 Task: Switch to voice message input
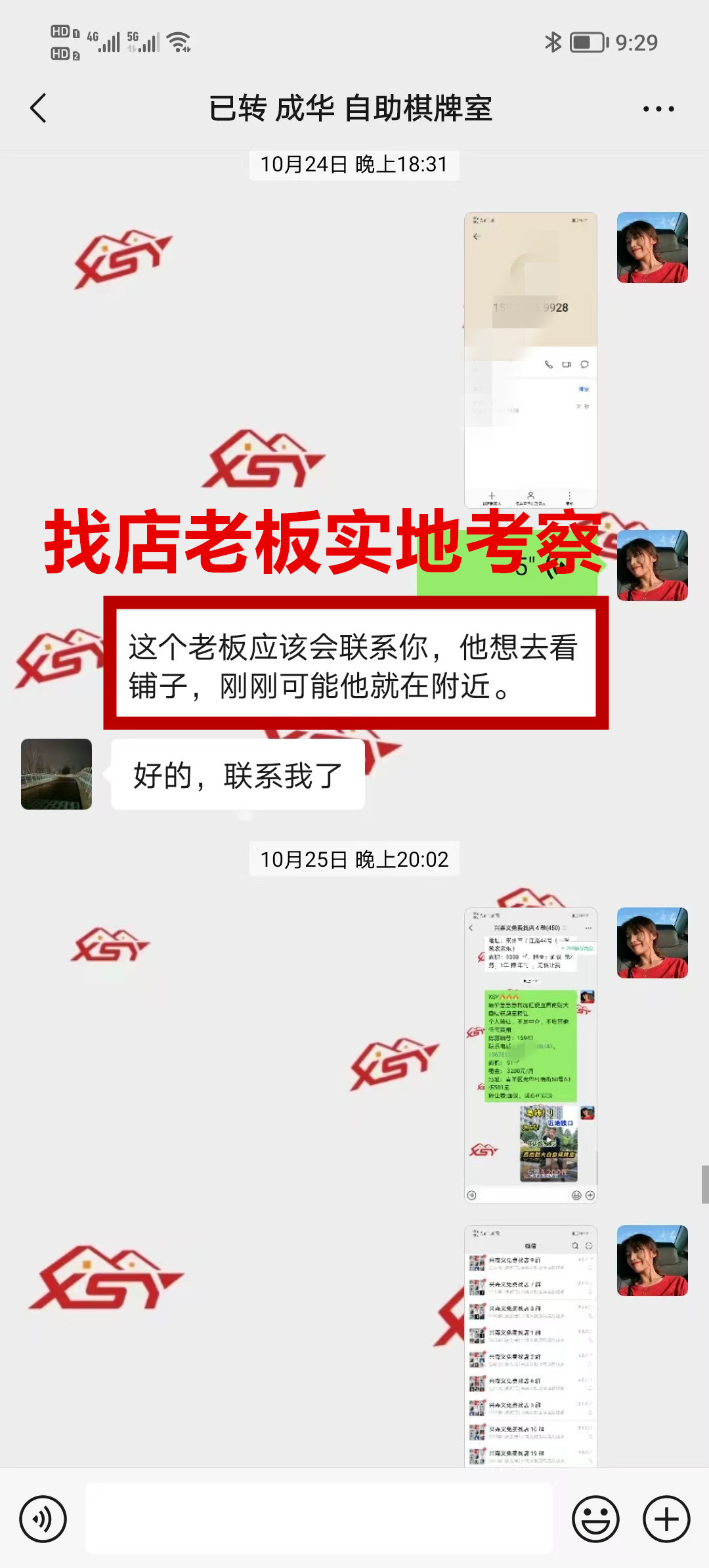(x=43, y=1519)
